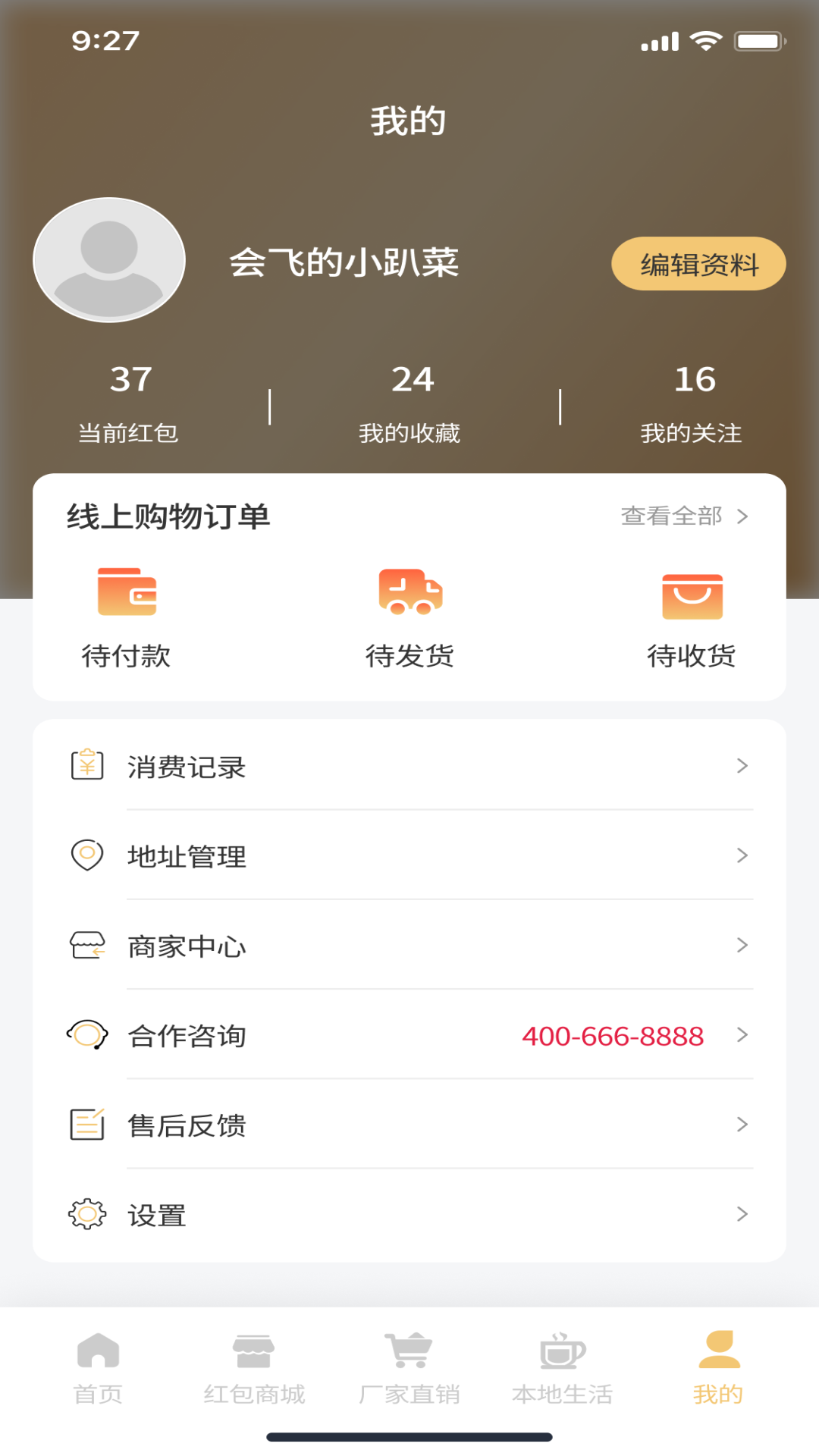Tap the 待收货 shopping bag icon

(x=692, y=593)
